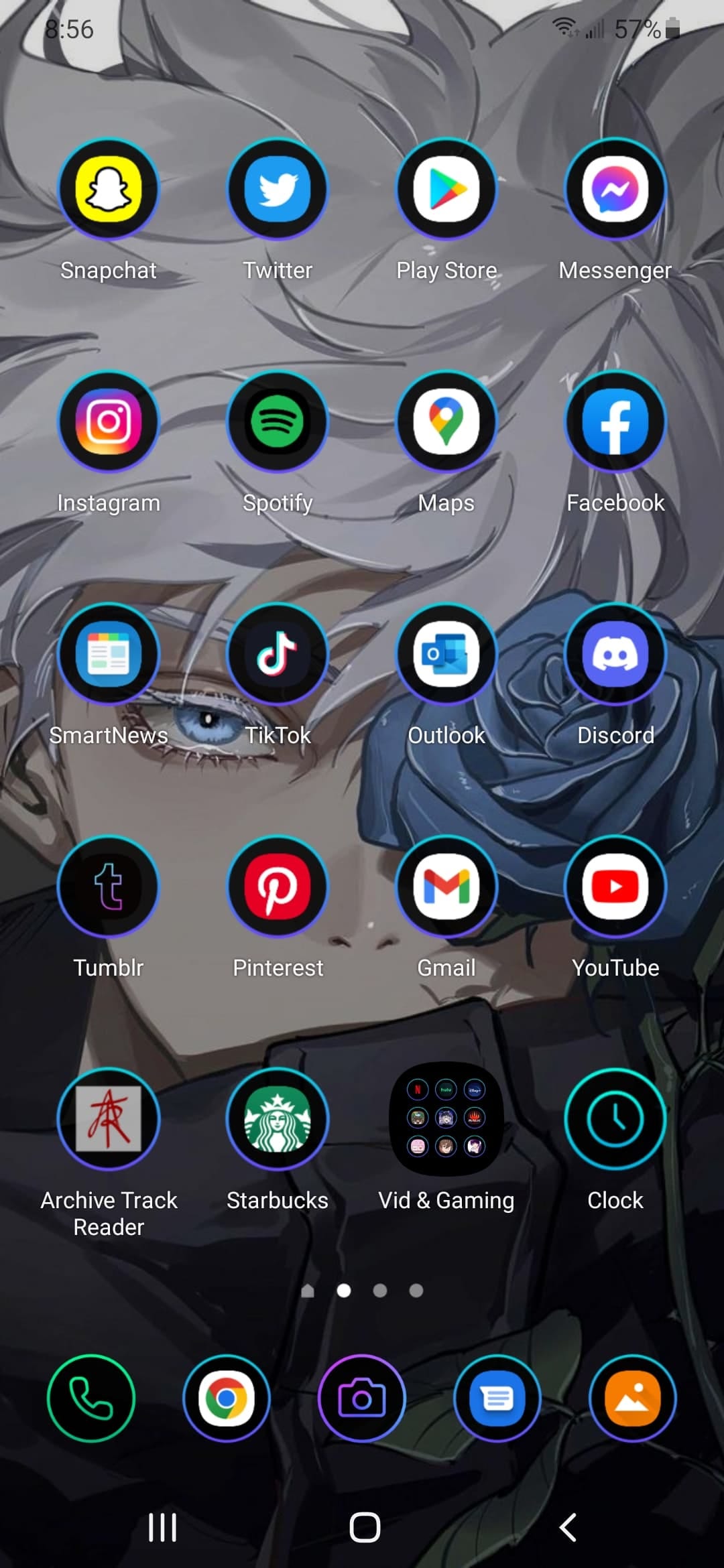
Task: Launch TikTok
Action: tap(278, 655)
